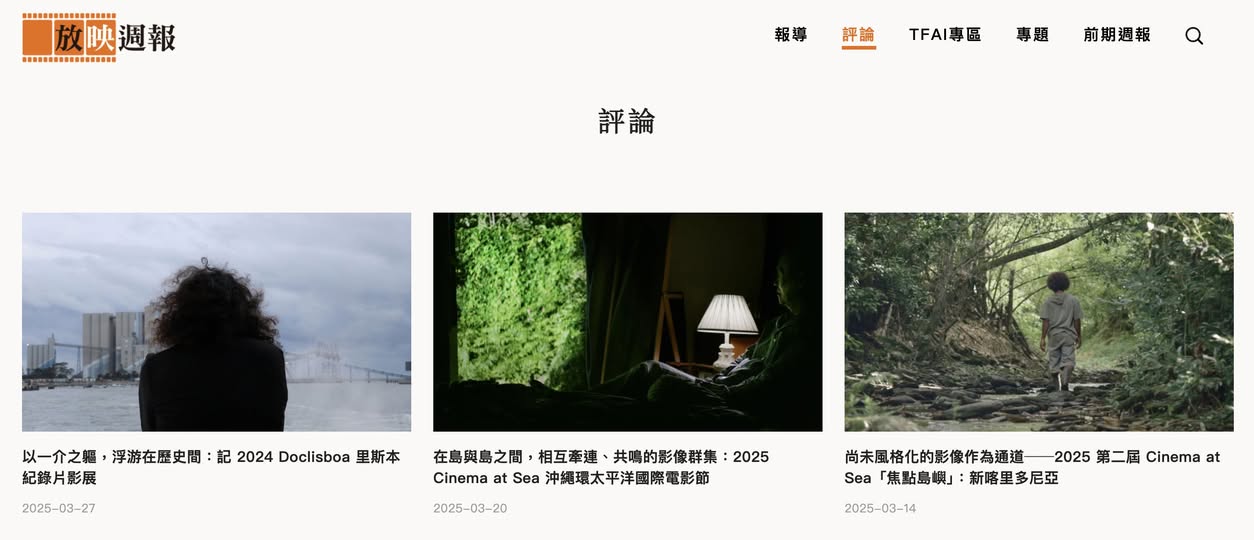Browse 前期週報 past issues
The height and width of the screenshot is (540, 1254).
[x=1117, y=35]
